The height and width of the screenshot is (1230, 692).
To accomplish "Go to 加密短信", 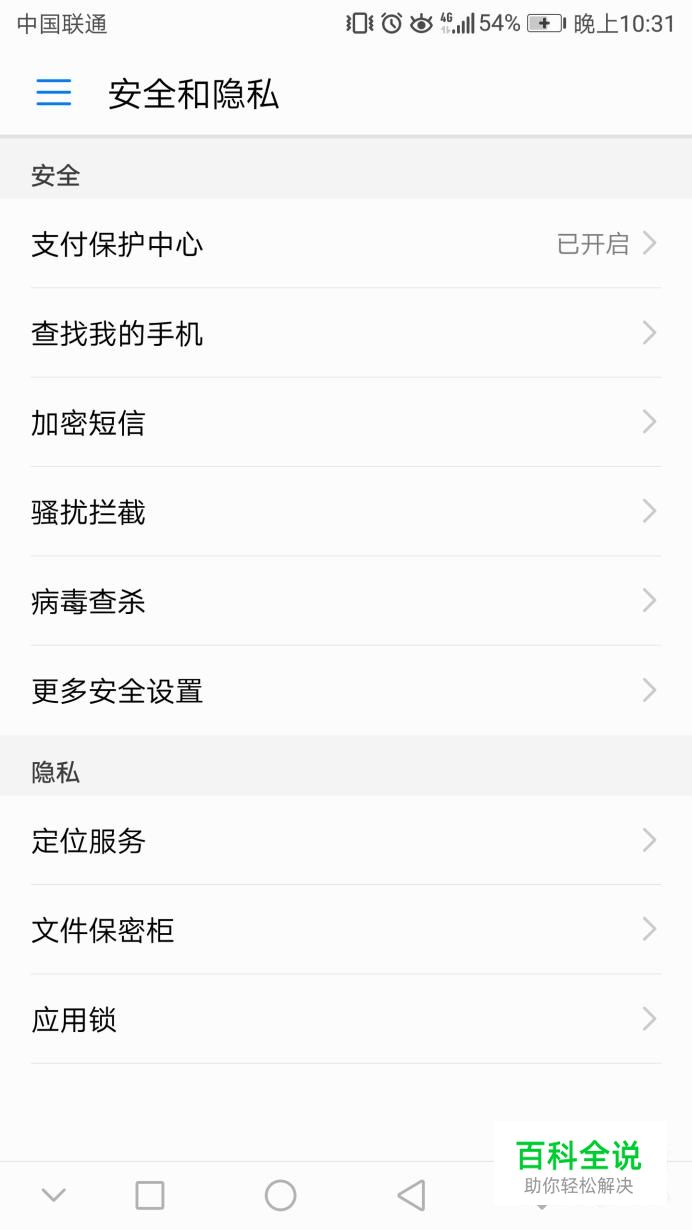I will (x=345, y=423).
